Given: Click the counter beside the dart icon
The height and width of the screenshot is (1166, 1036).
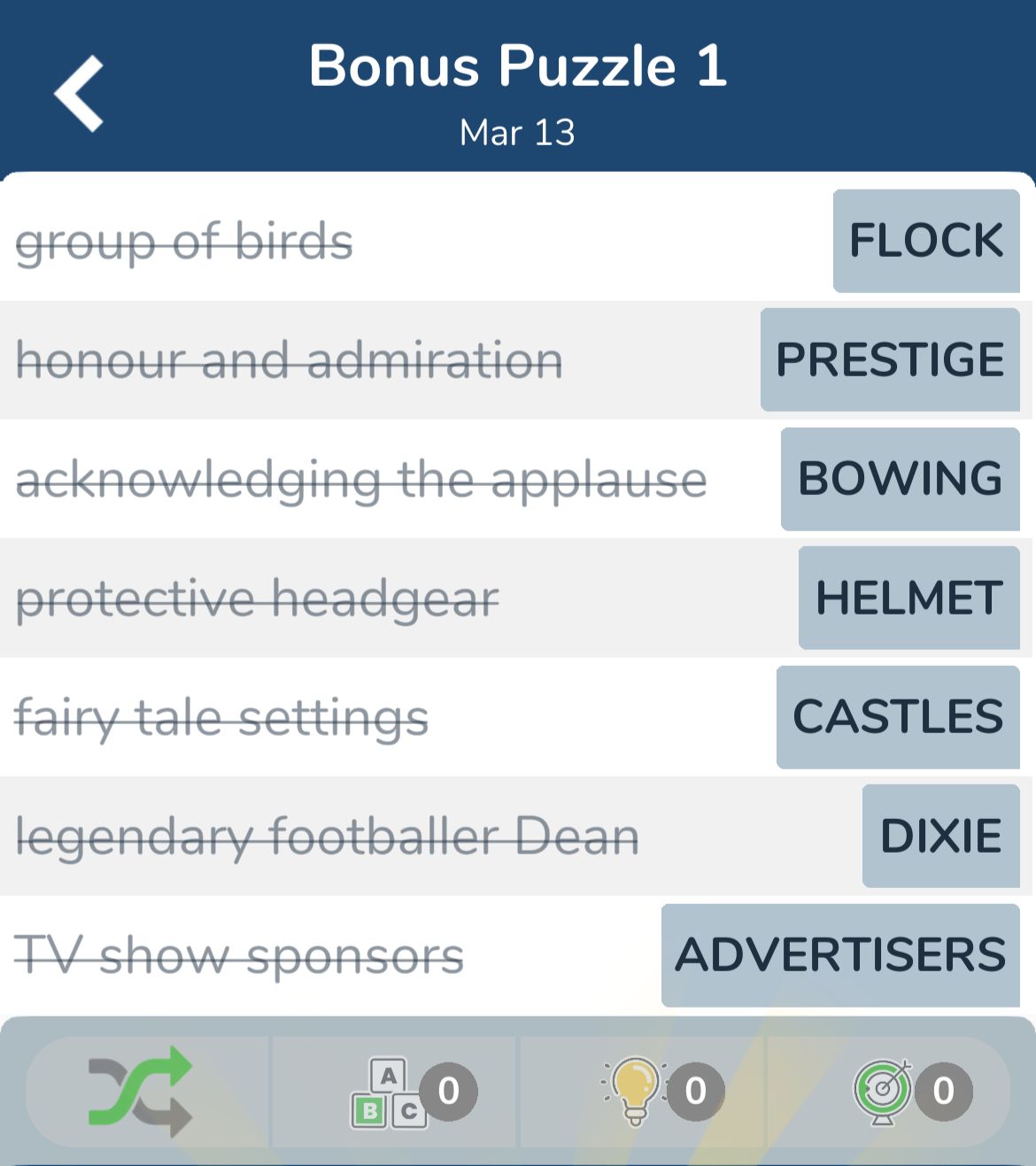Looking at the screenshot, I should click(x=942, y=1091).
